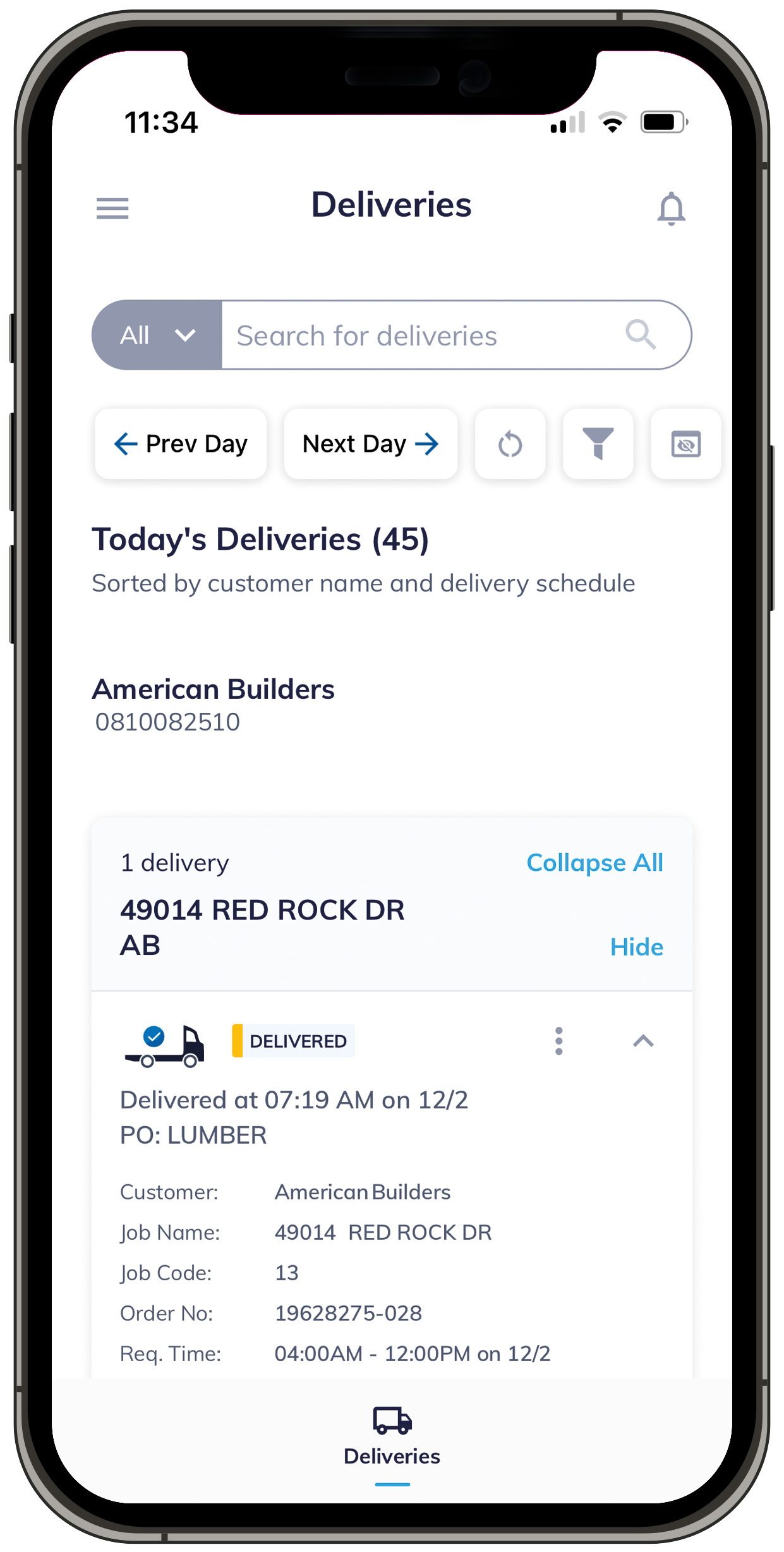Open the hamburger menu
The image size is (784, 1552).
tap(112, 208)
